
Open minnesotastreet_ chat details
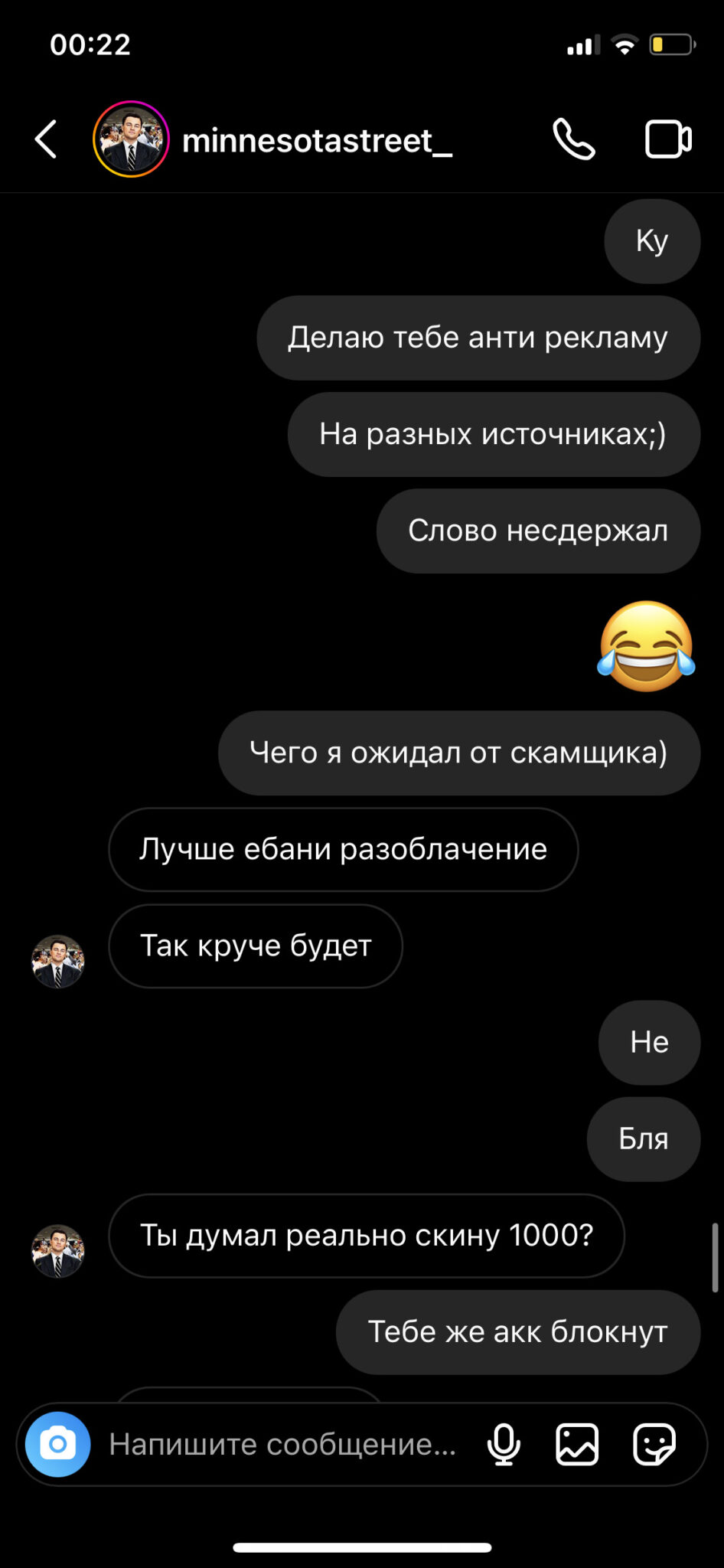317,141
